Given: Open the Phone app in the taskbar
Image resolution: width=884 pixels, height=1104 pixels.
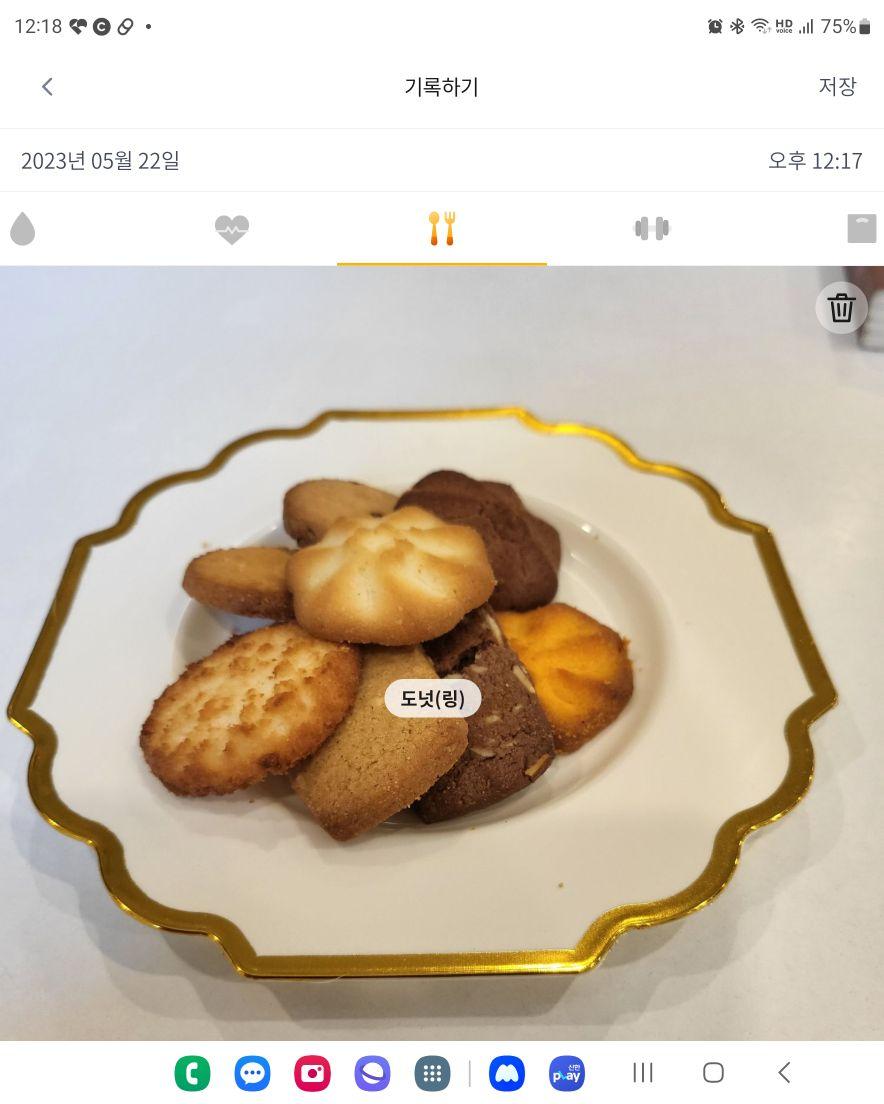Looking at the screenshot, I should click(x=192, y=1073).
